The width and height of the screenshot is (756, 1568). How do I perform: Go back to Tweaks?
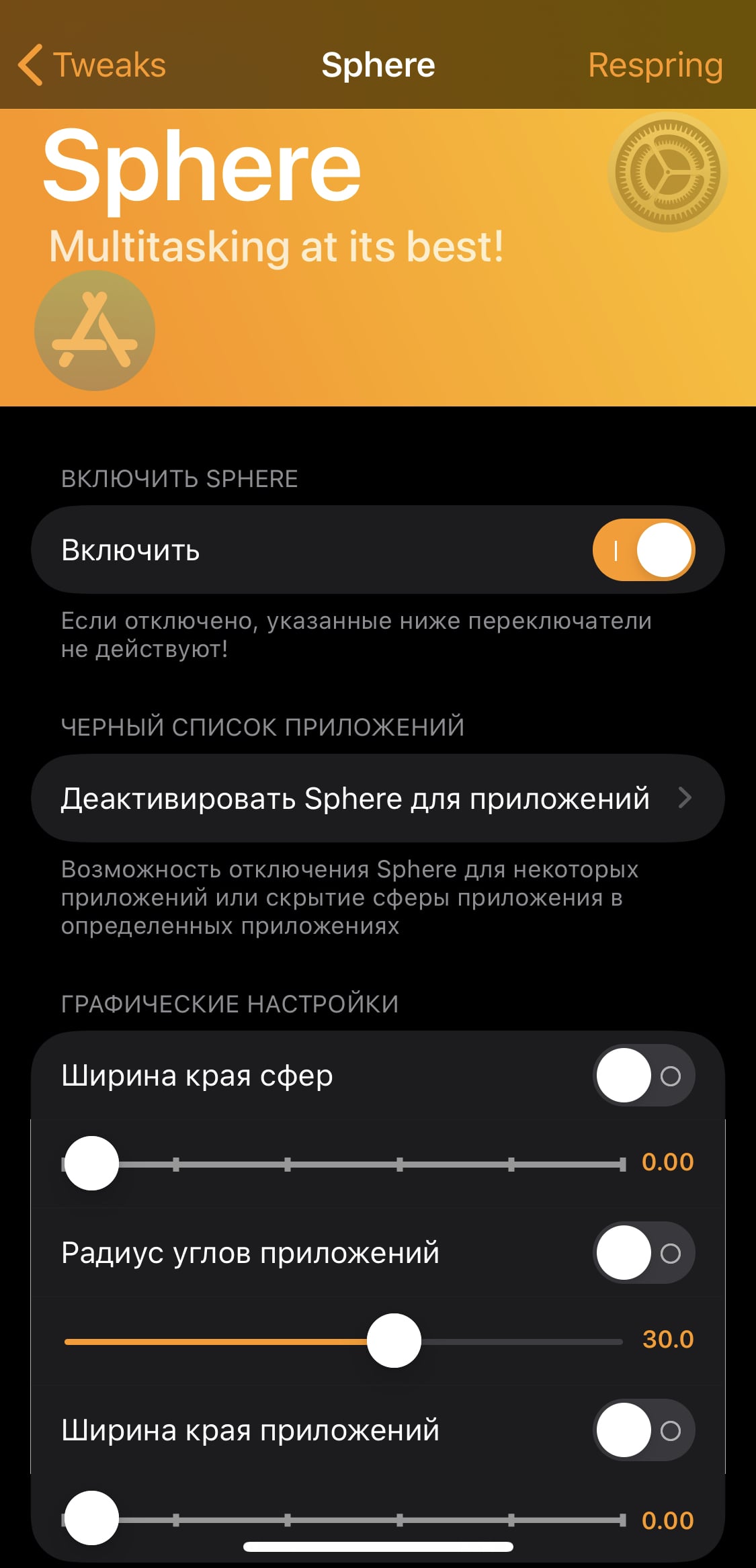click(92, 65)
